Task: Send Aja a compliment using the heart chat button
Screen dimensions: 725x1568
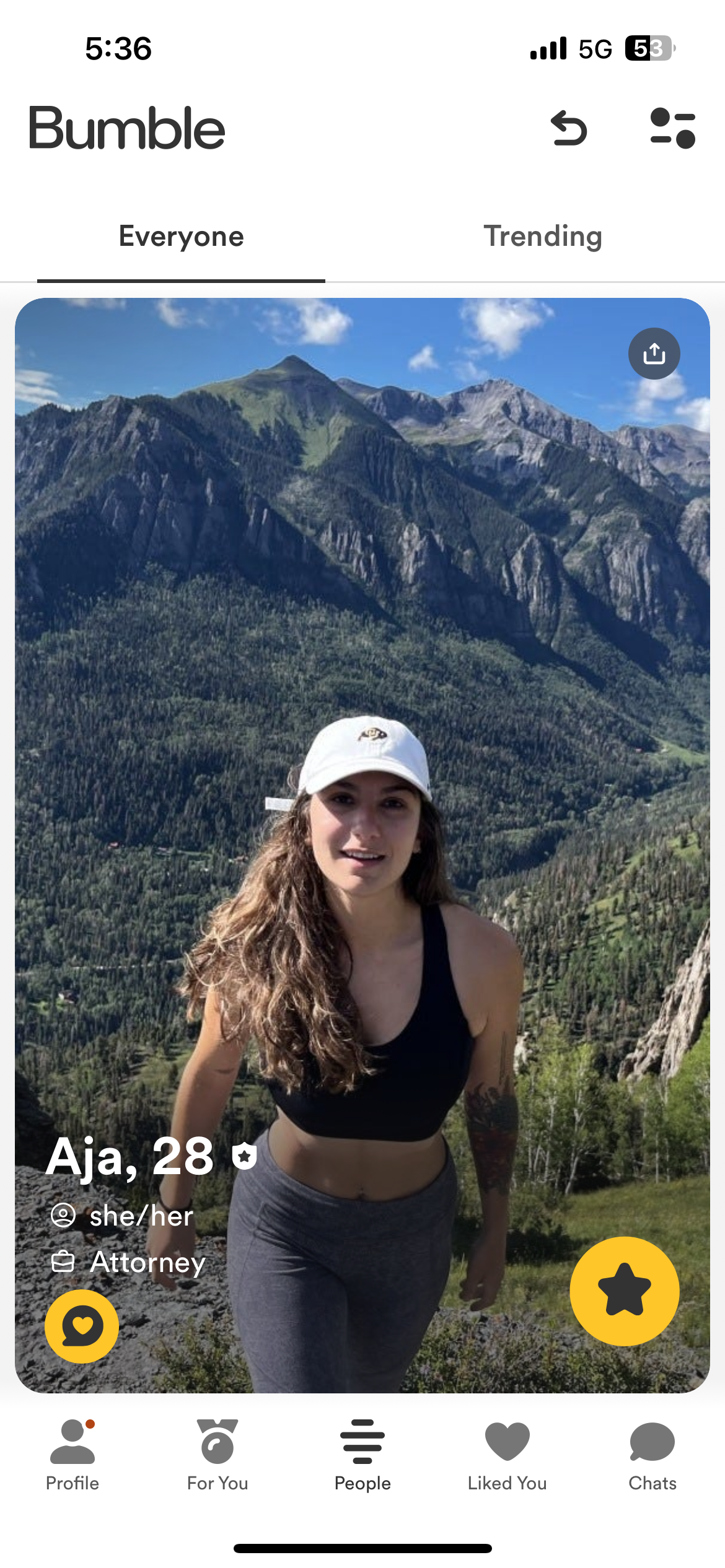Action: (82, 1326)
